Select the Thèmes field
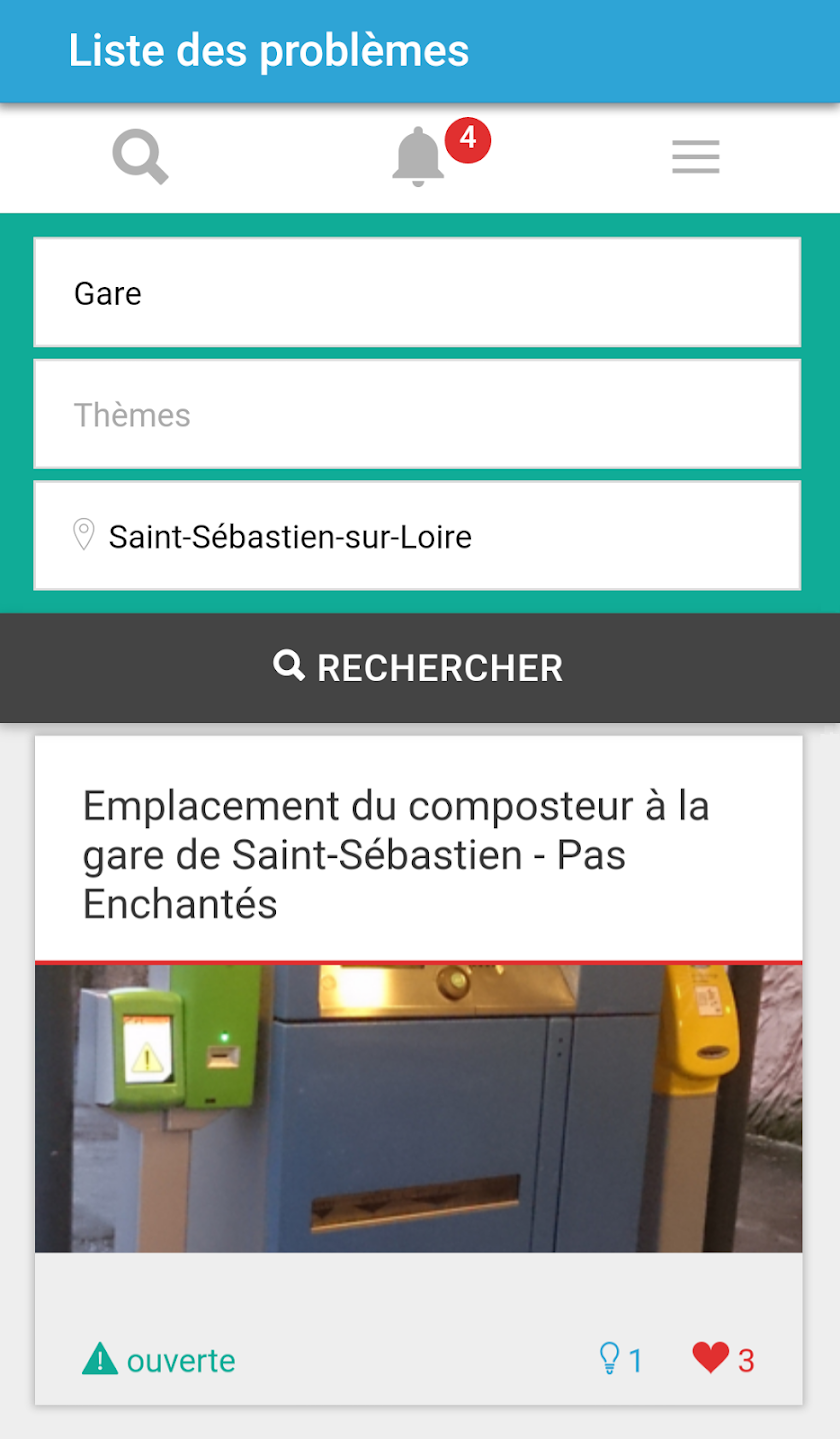Image resolution: width=840 pixels, height=1439 pixels. click(x=417, y=415)
